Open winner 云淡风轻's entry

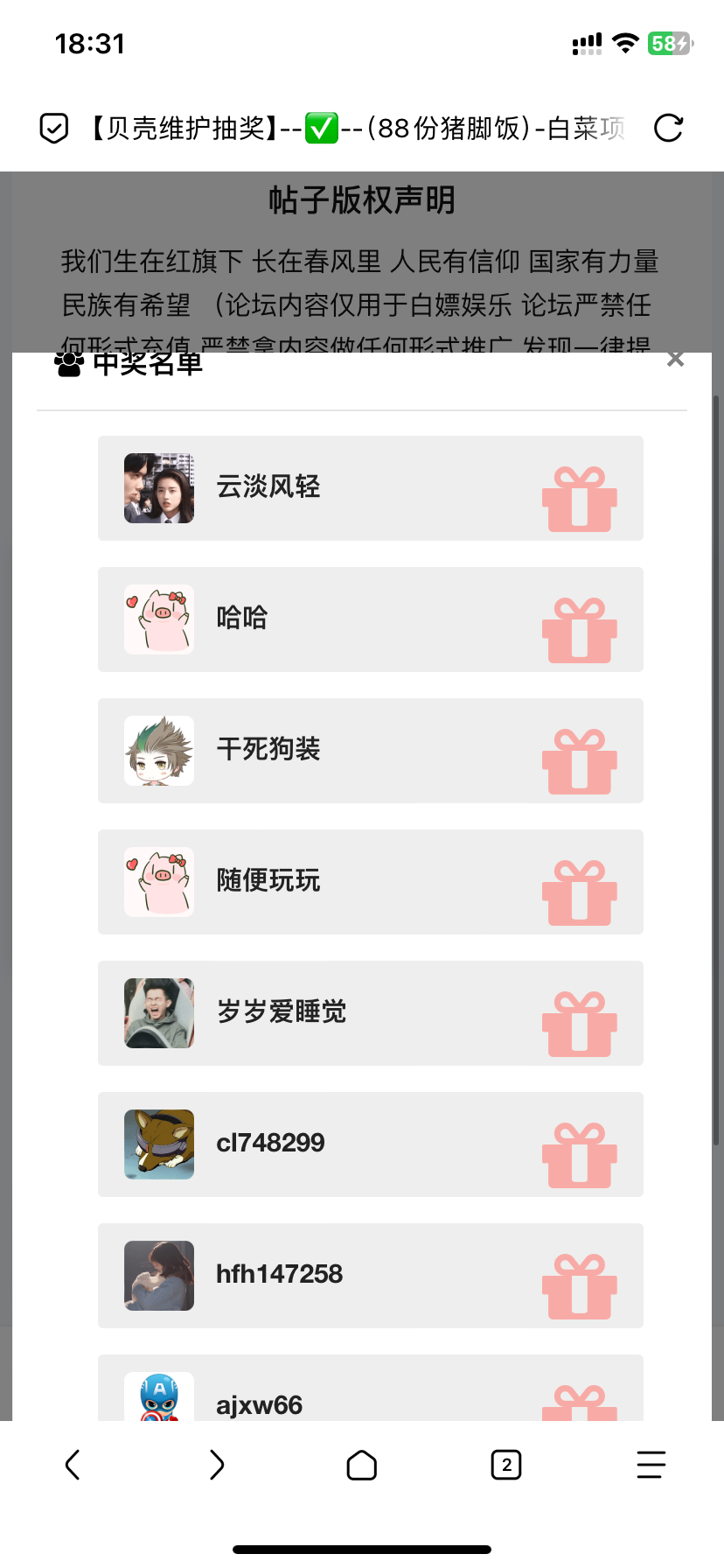point(370,488)
